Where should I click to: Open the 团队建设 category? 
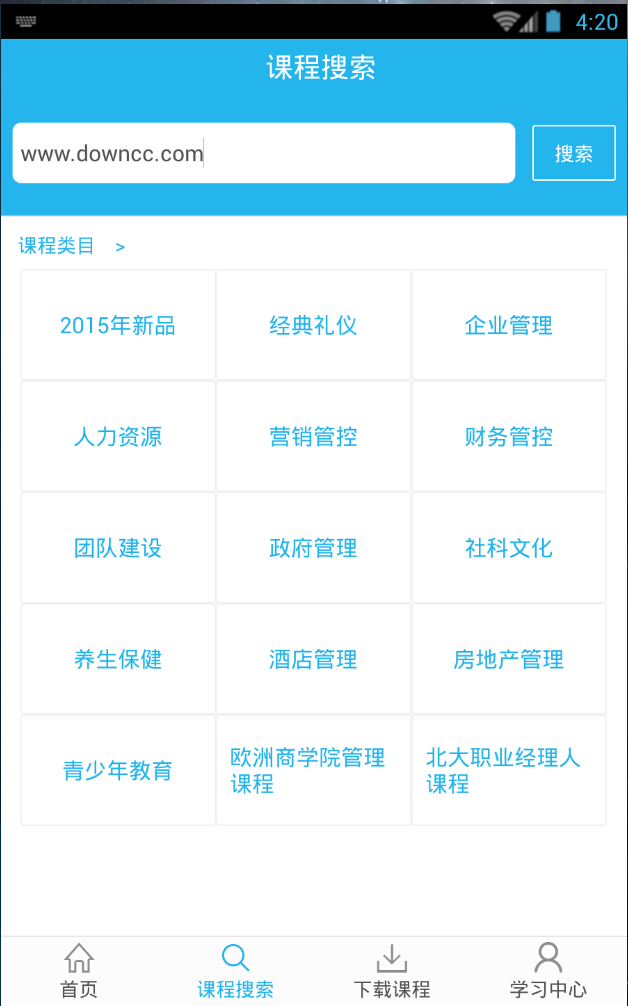[118, 548]
